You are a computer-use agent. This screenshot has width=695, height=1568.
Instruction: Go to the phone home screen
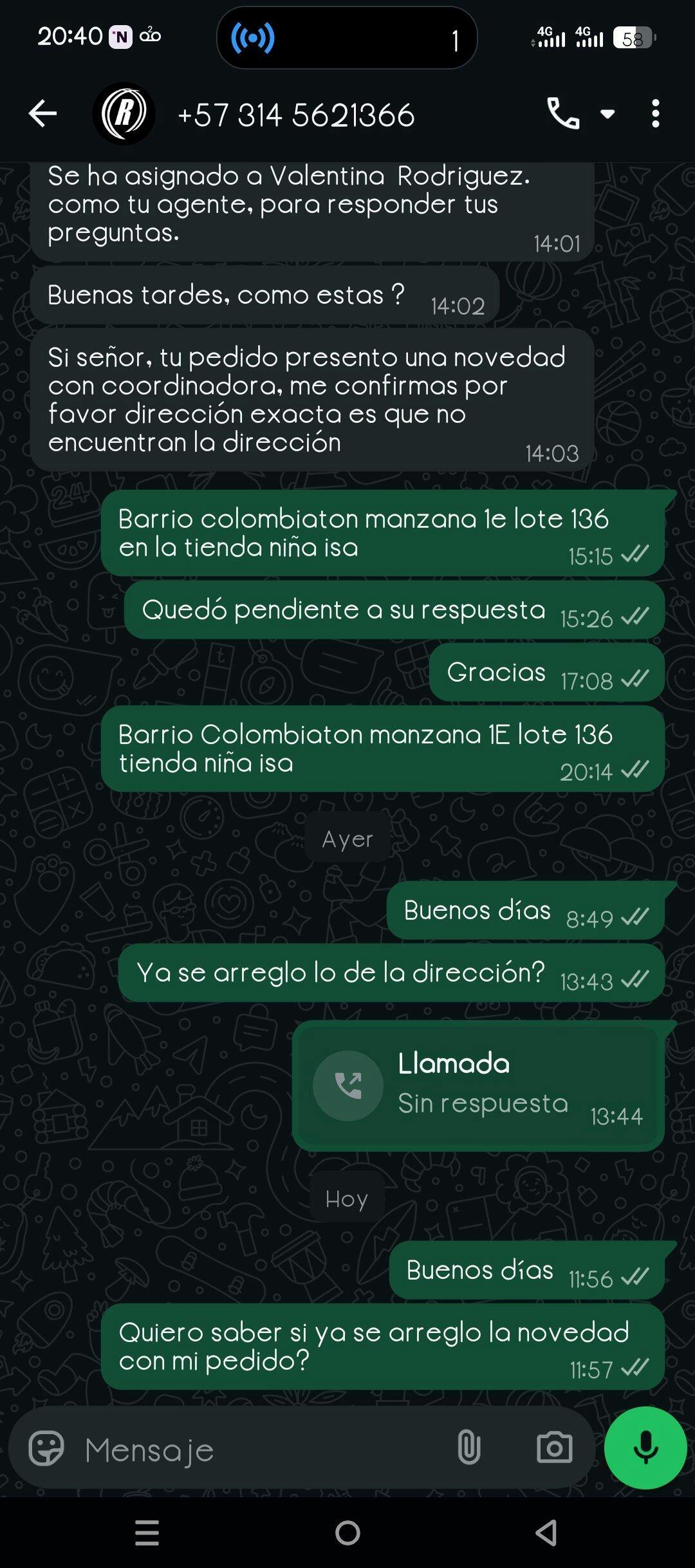pos(347,1533)
